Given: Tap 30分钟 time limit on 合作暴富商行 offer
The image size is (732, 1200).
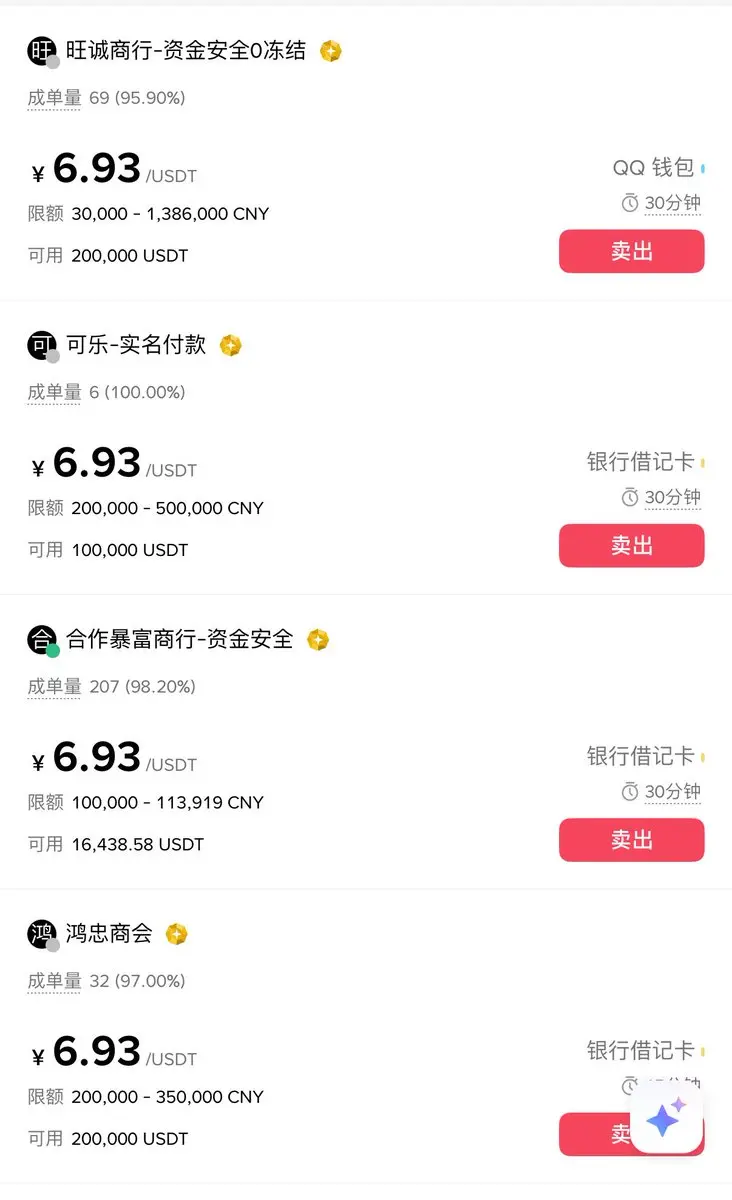Looking at the screenshot, I should (x=672, y=792).
